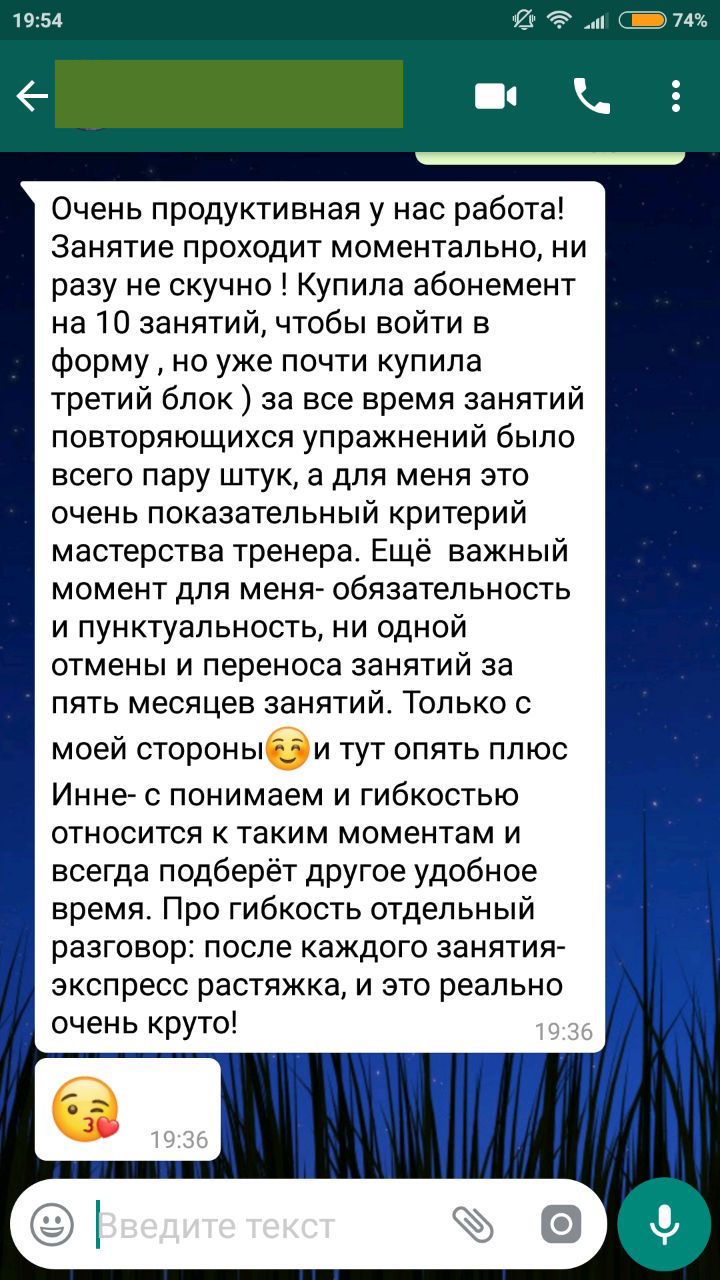
Task: Record a voice message with microphone
Action: pyautogui.click(x=664, y=1224)
